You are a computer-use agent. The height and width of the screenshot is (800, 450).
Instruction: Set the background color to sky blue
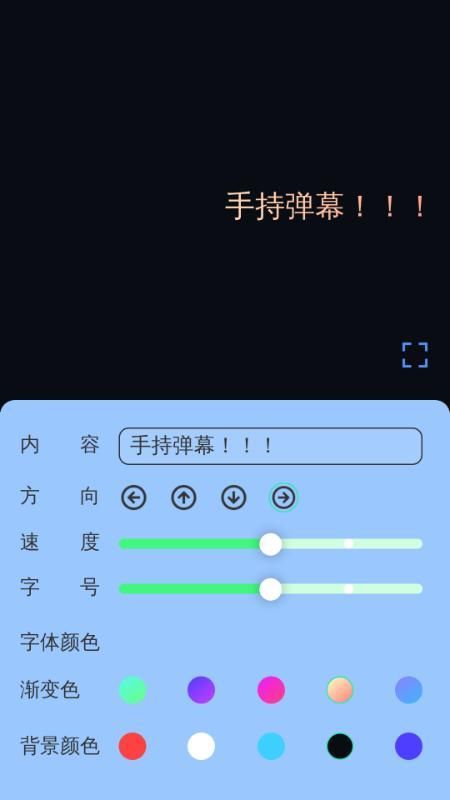(271, 746)
